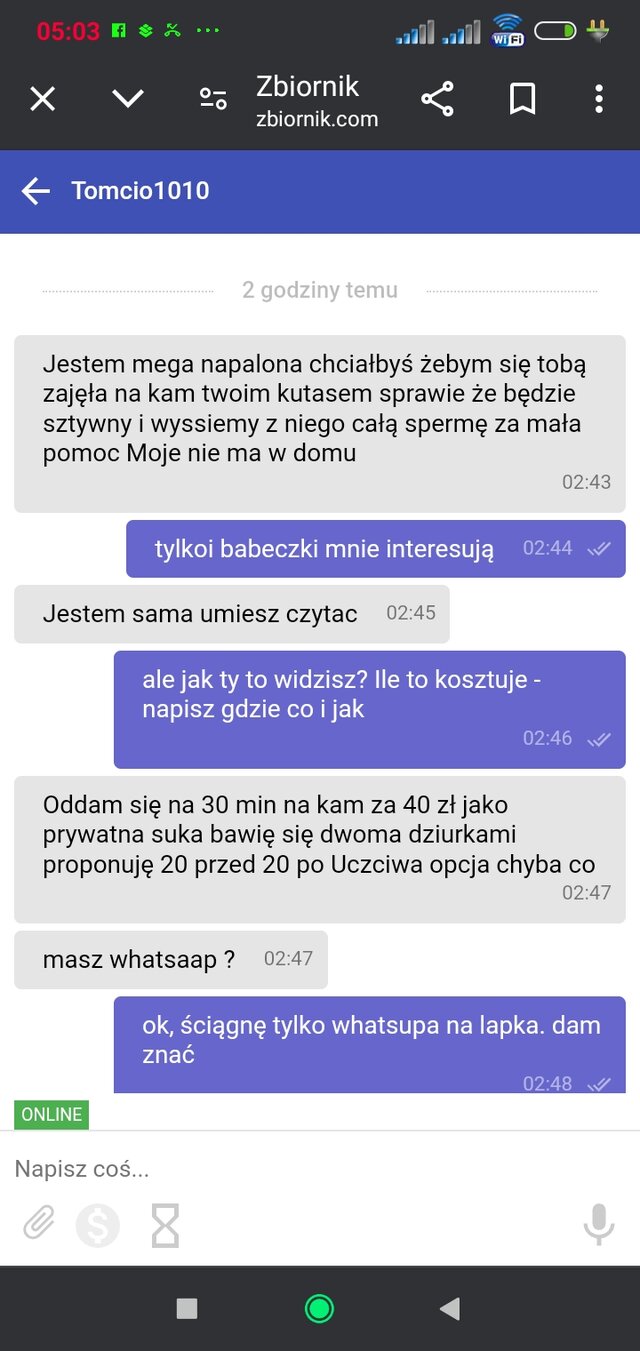Viewport: 640px width, 1351px height.
Task: Close the browser tab with X
Action: click(x=42, y=99)
